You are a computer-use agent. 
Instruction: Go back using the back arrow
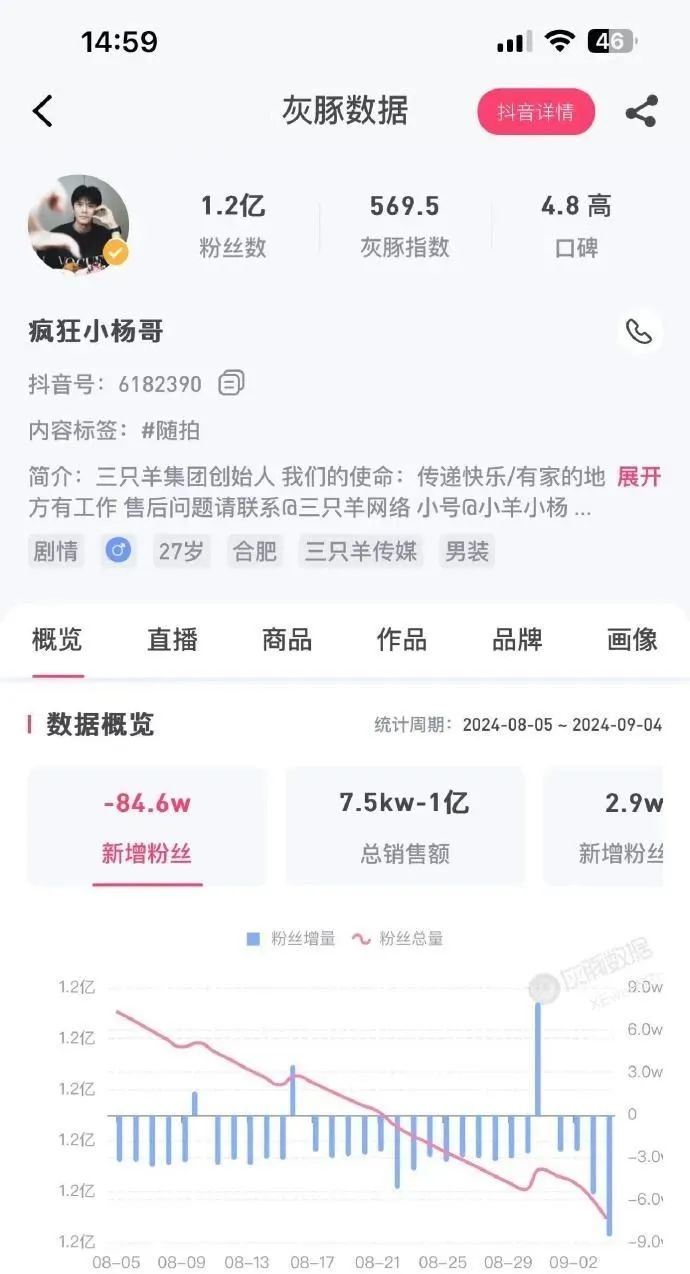[x=42, y=111]
